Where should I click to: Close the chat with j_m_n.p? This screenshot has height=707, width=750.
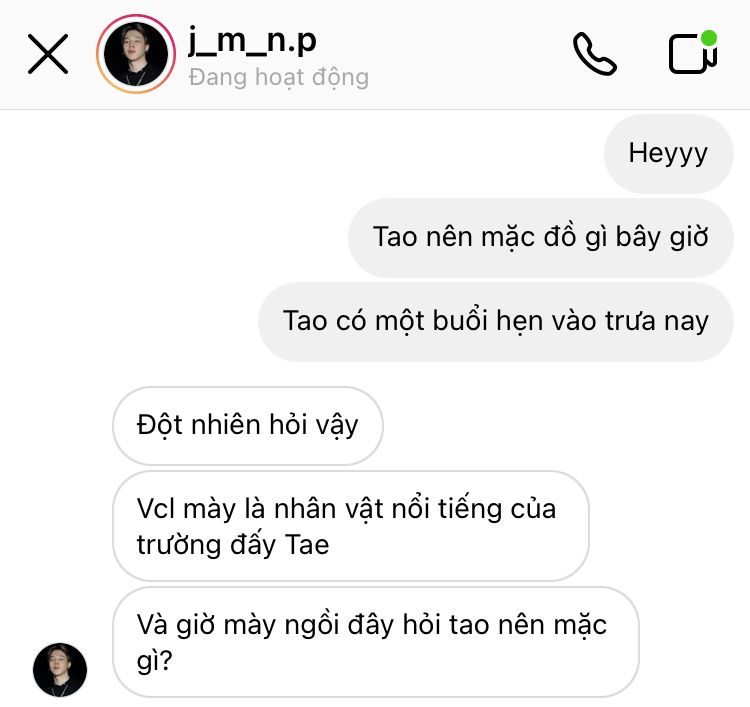tap(48, 54)
